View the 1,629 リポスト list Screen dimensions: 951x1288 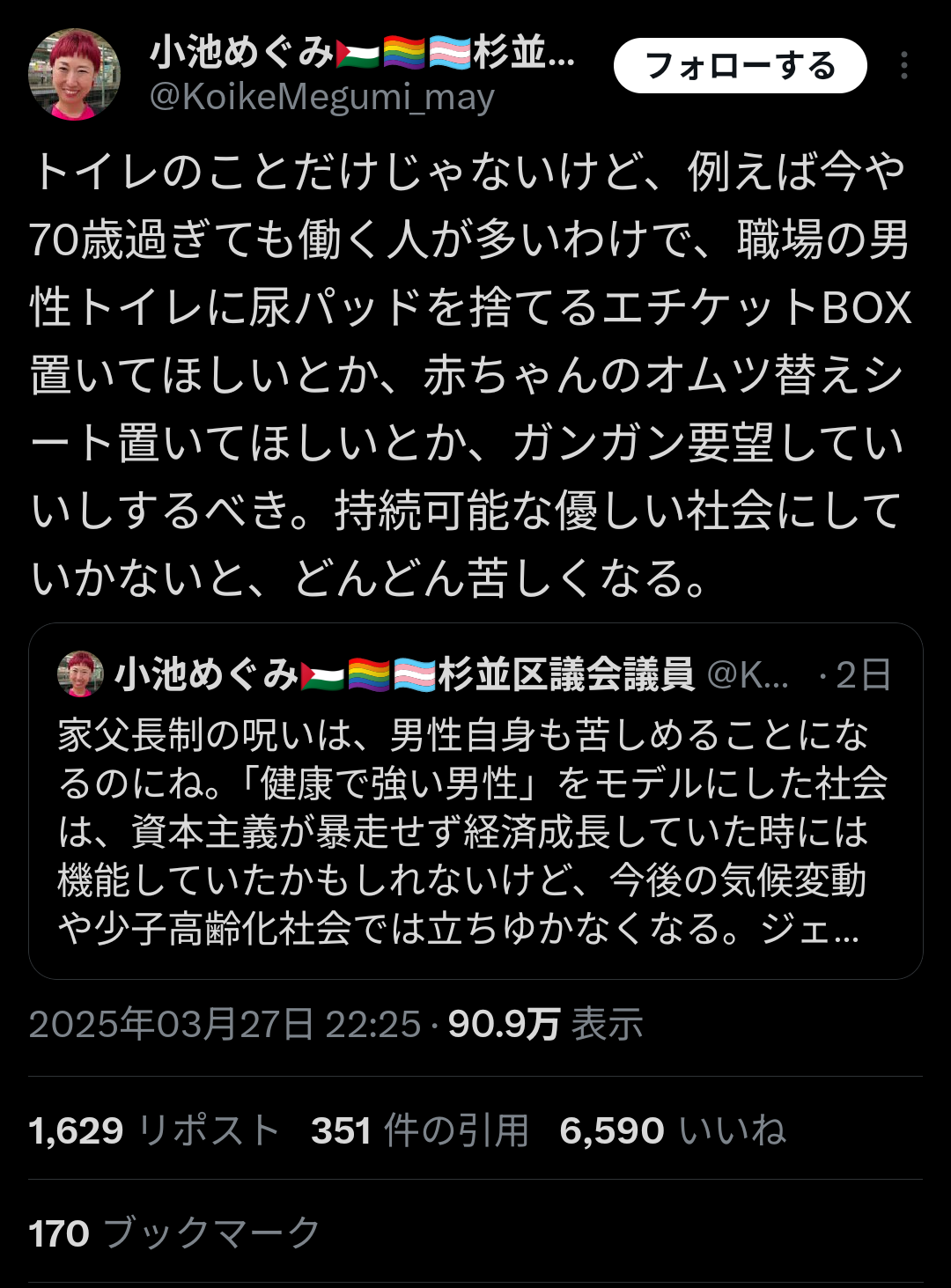tap(154, 1130)
